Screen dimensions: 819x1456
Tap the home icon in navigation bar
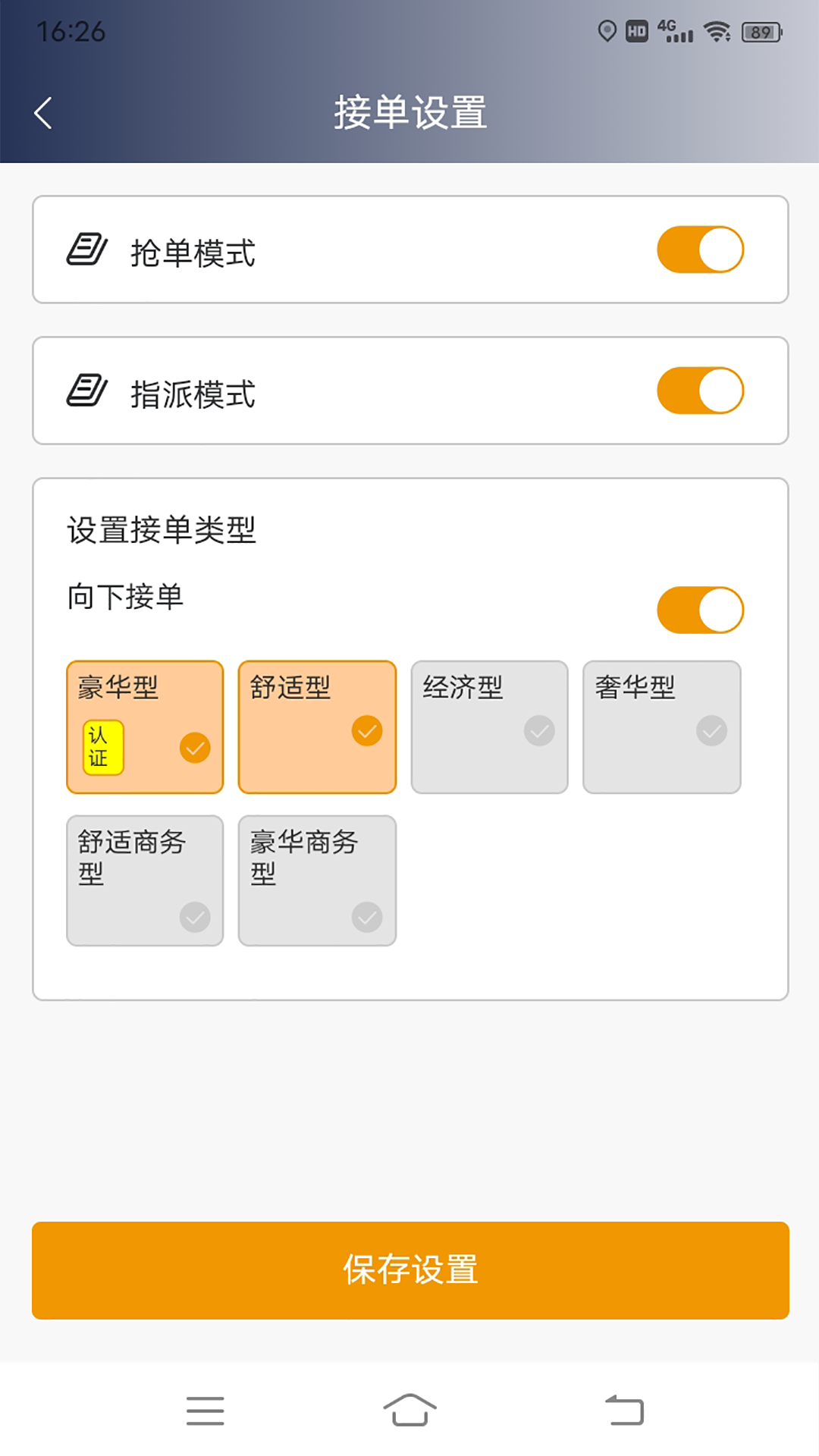point(409,1408)
